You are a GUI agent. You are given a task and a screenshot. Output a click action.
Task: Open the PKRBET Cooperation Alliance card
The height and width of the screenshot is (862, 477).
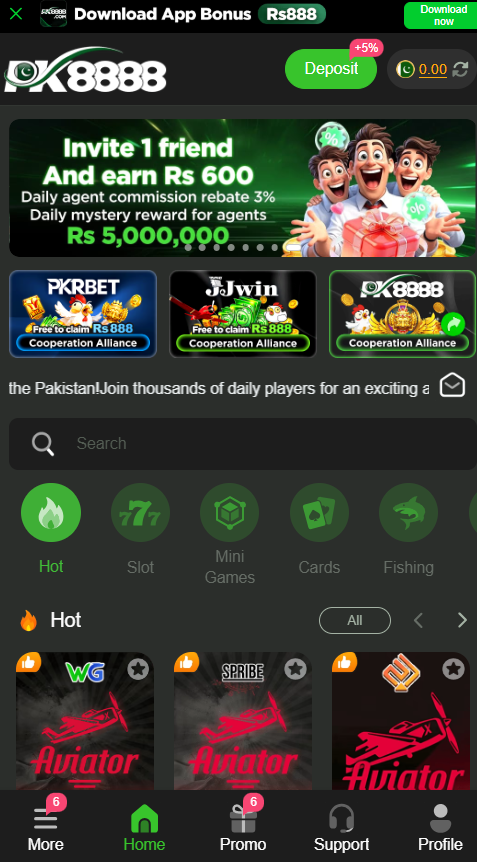(x=83, y=314)
